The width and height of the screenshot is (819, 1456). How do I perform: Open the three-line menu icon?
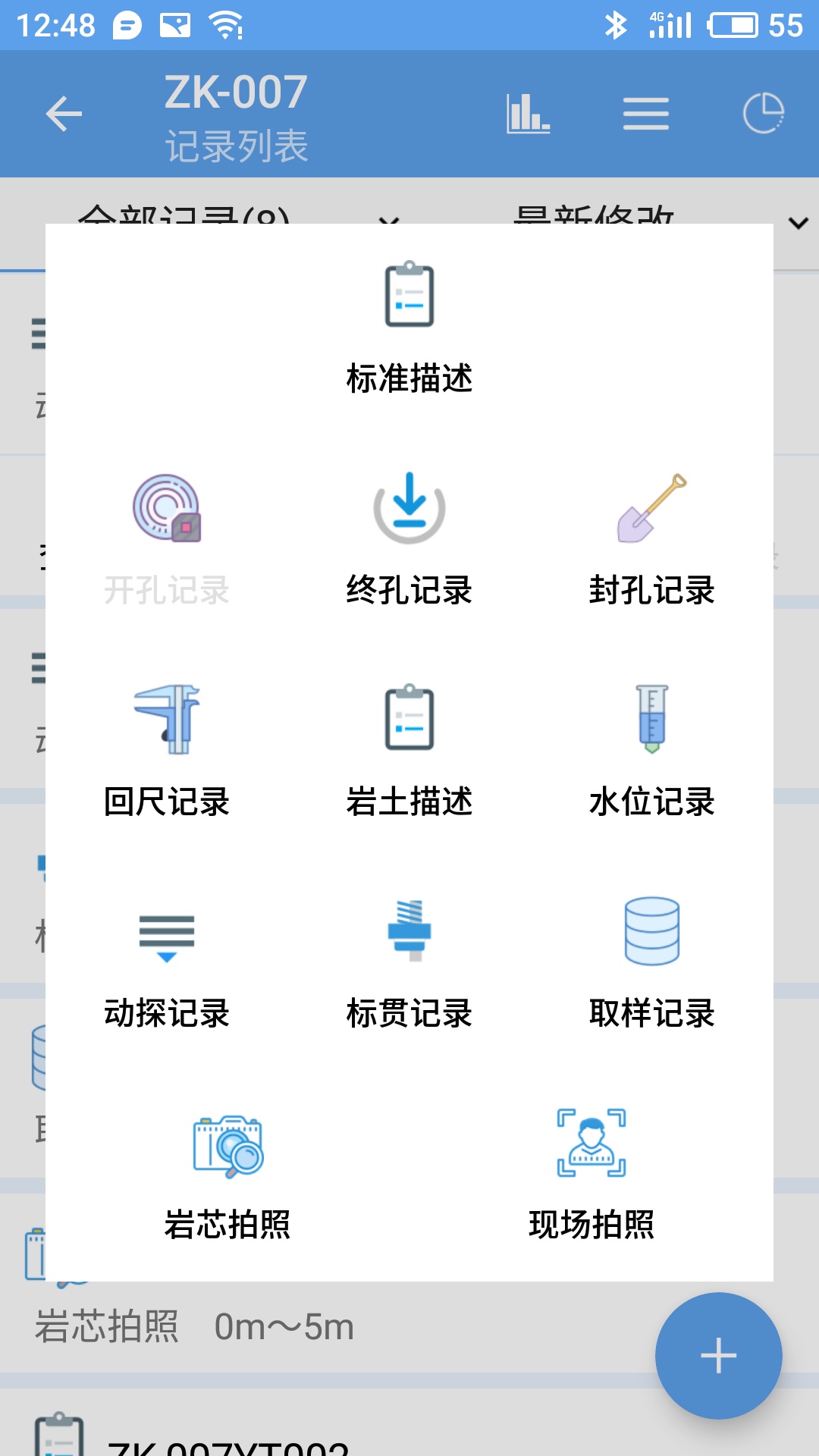pos(646,115)
